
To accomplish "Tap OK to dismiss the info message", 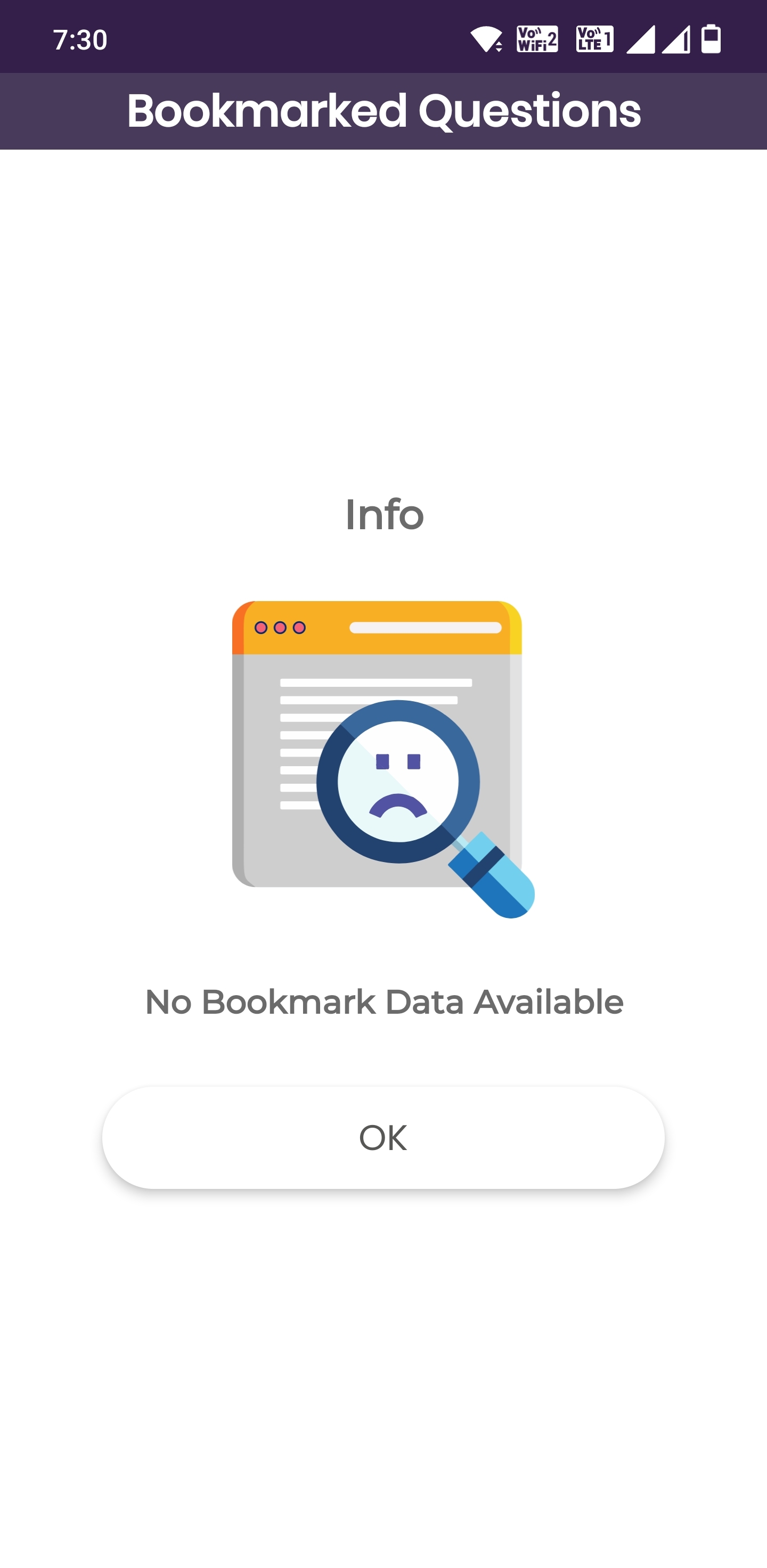I will coord(383,1137).
